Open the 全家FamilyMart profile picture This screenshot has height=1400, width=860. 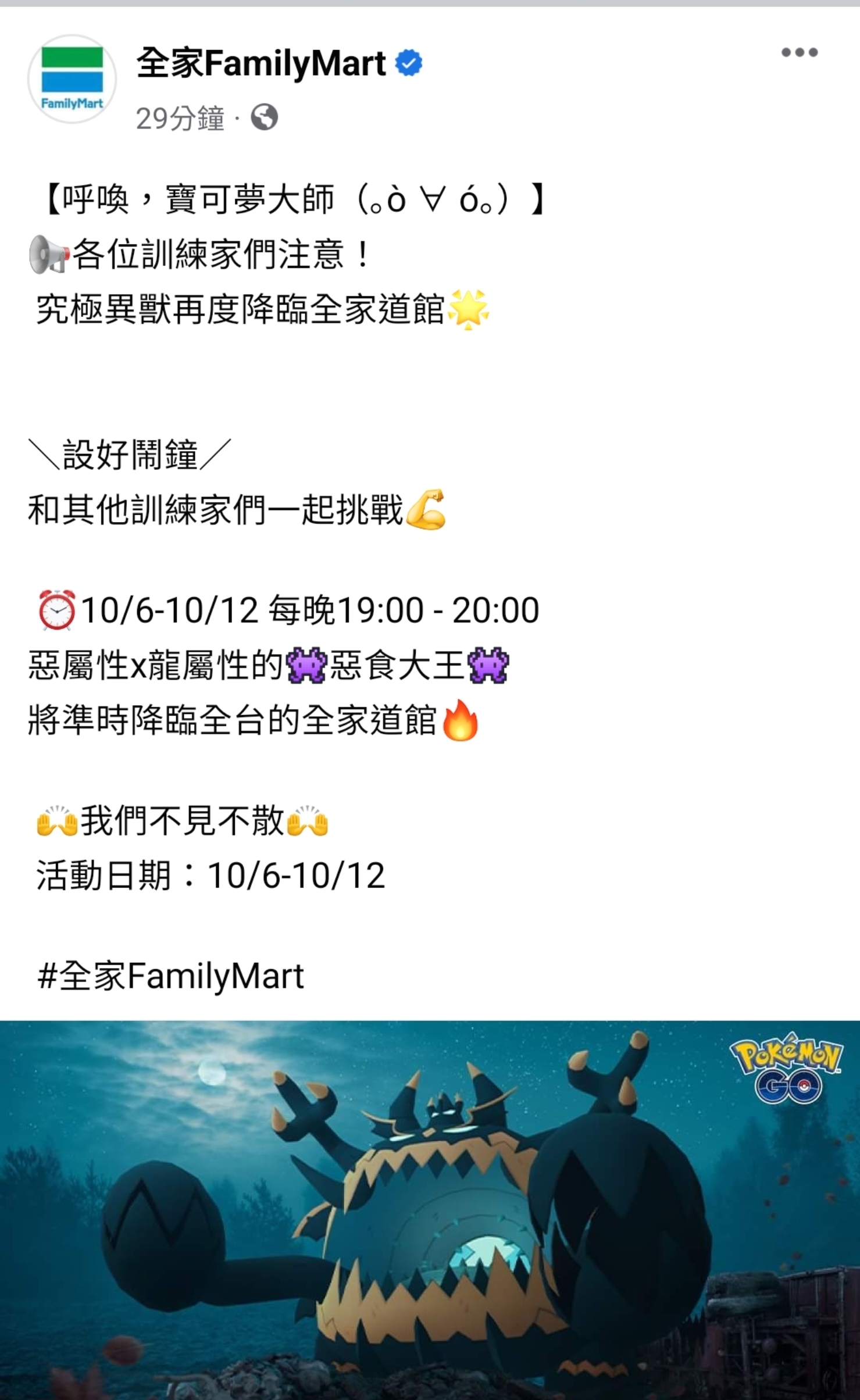[x=72, y=79]
